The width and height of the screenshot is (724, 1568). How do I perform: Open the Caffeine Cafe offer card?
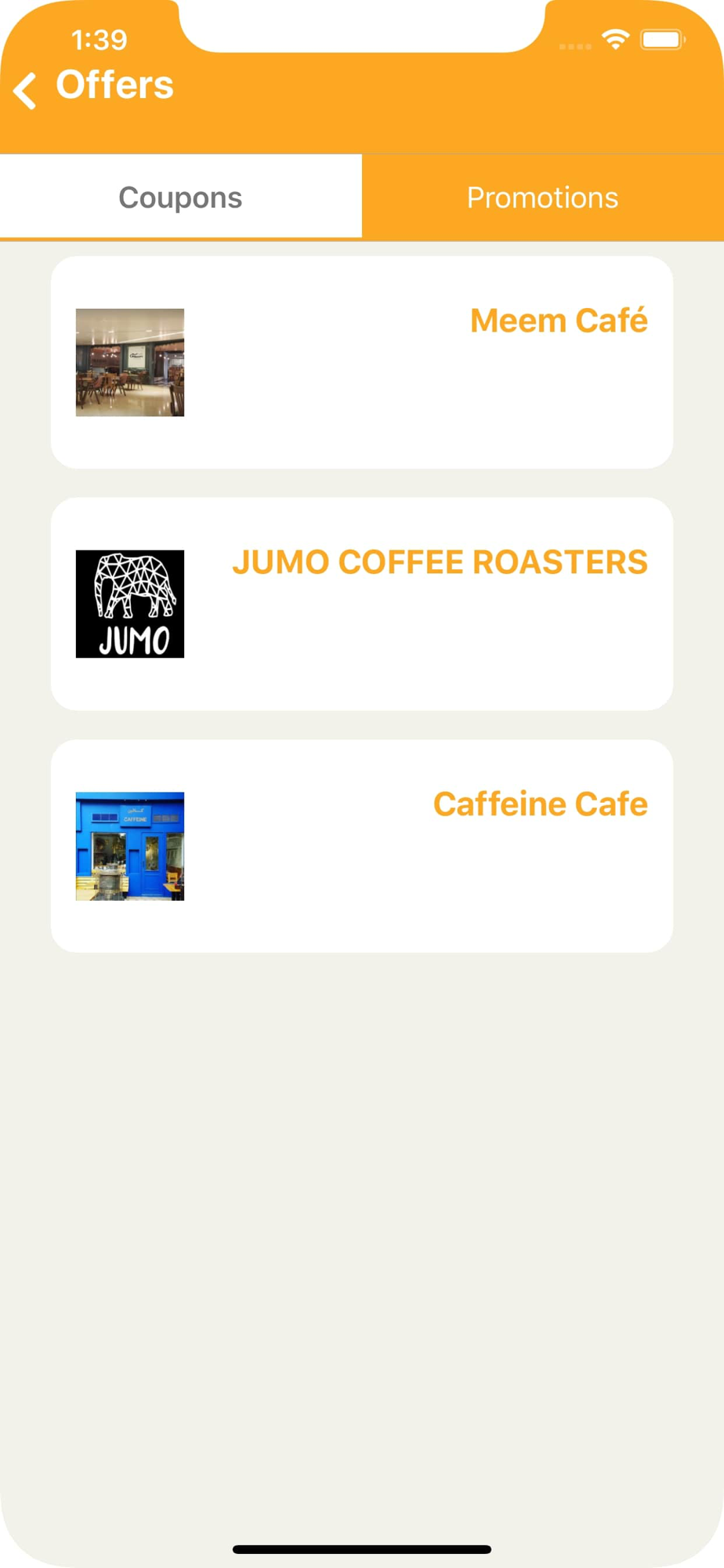tap(362, 845)
